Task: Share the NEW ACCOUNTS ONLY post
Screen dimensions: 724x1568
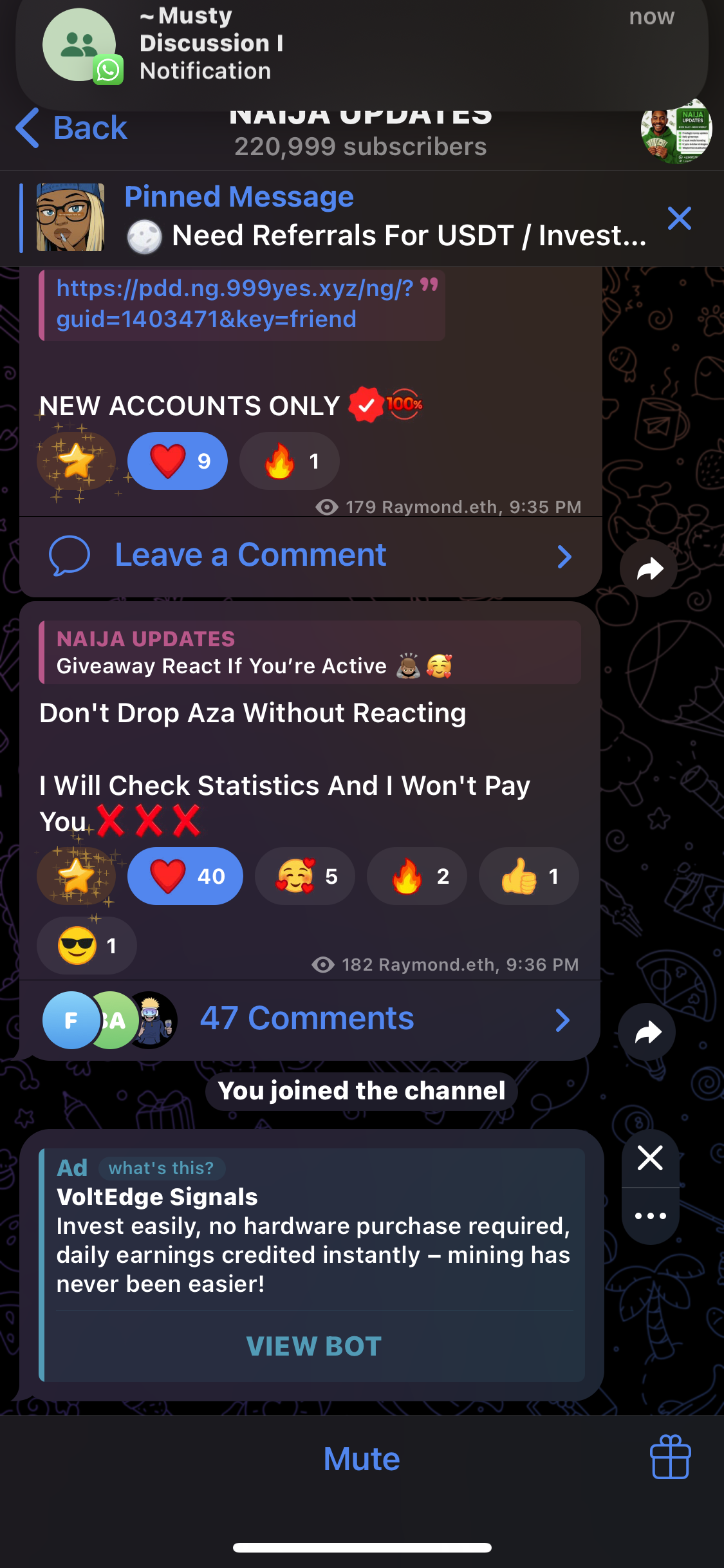Action: [x=649, y=568]
